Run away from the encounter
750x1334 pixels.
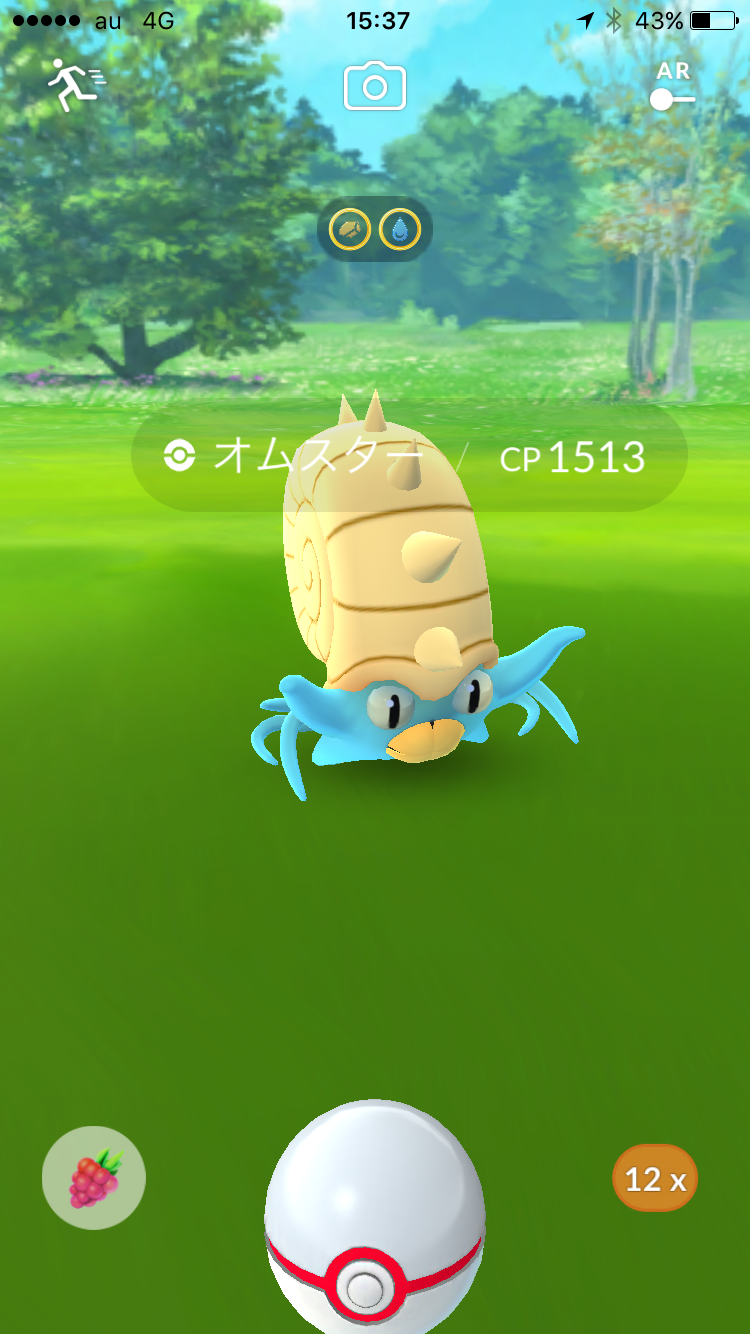77,85
